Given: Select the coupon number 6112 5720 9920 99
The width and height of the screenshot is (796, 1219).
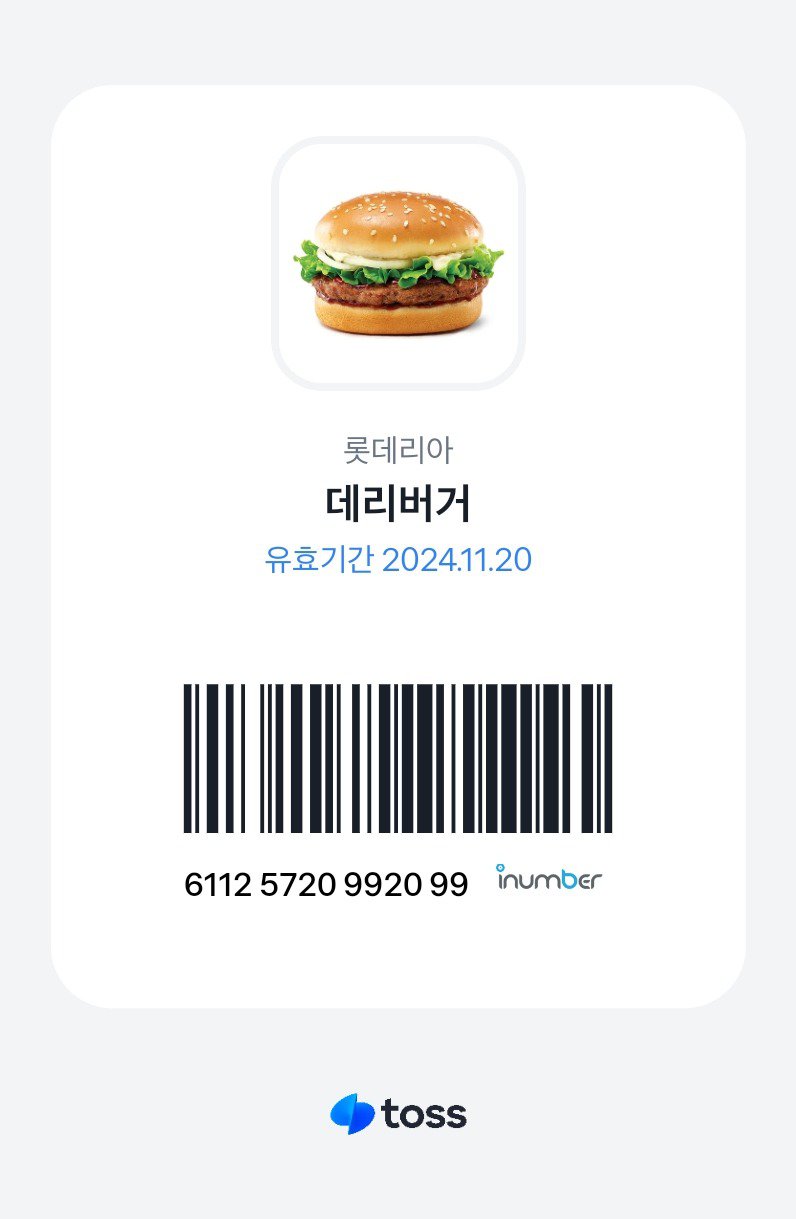Looking at the screenshot, I should click(x=326, y=884).
